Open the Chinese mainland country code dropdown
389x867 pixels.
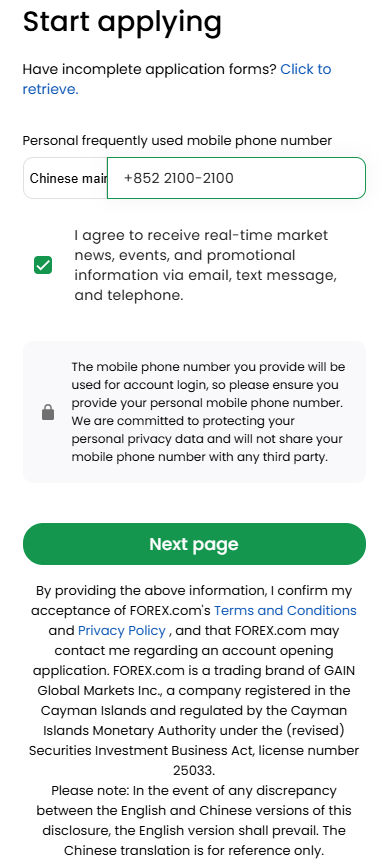(x=65, y=178)
